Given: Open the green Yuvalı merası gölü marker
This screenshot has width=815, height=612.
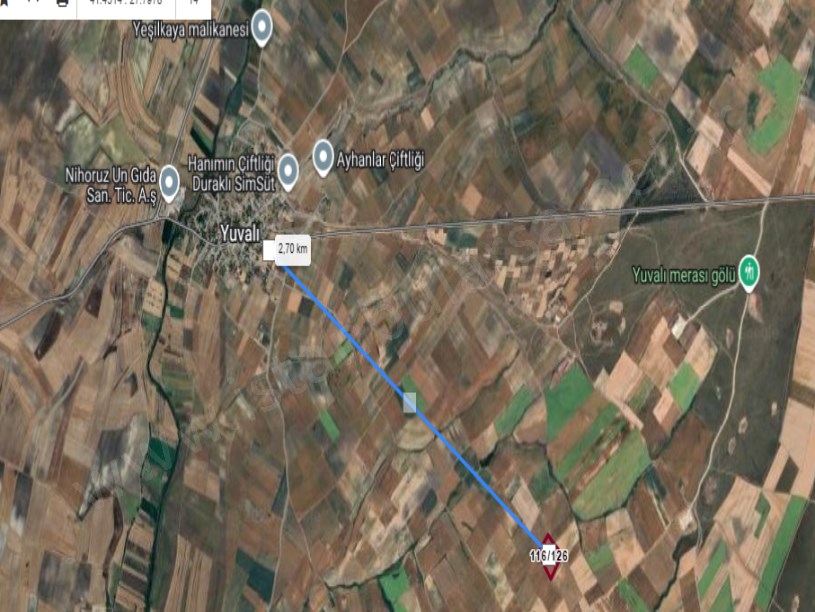Looking at the screenshot, I should (748, 272).
